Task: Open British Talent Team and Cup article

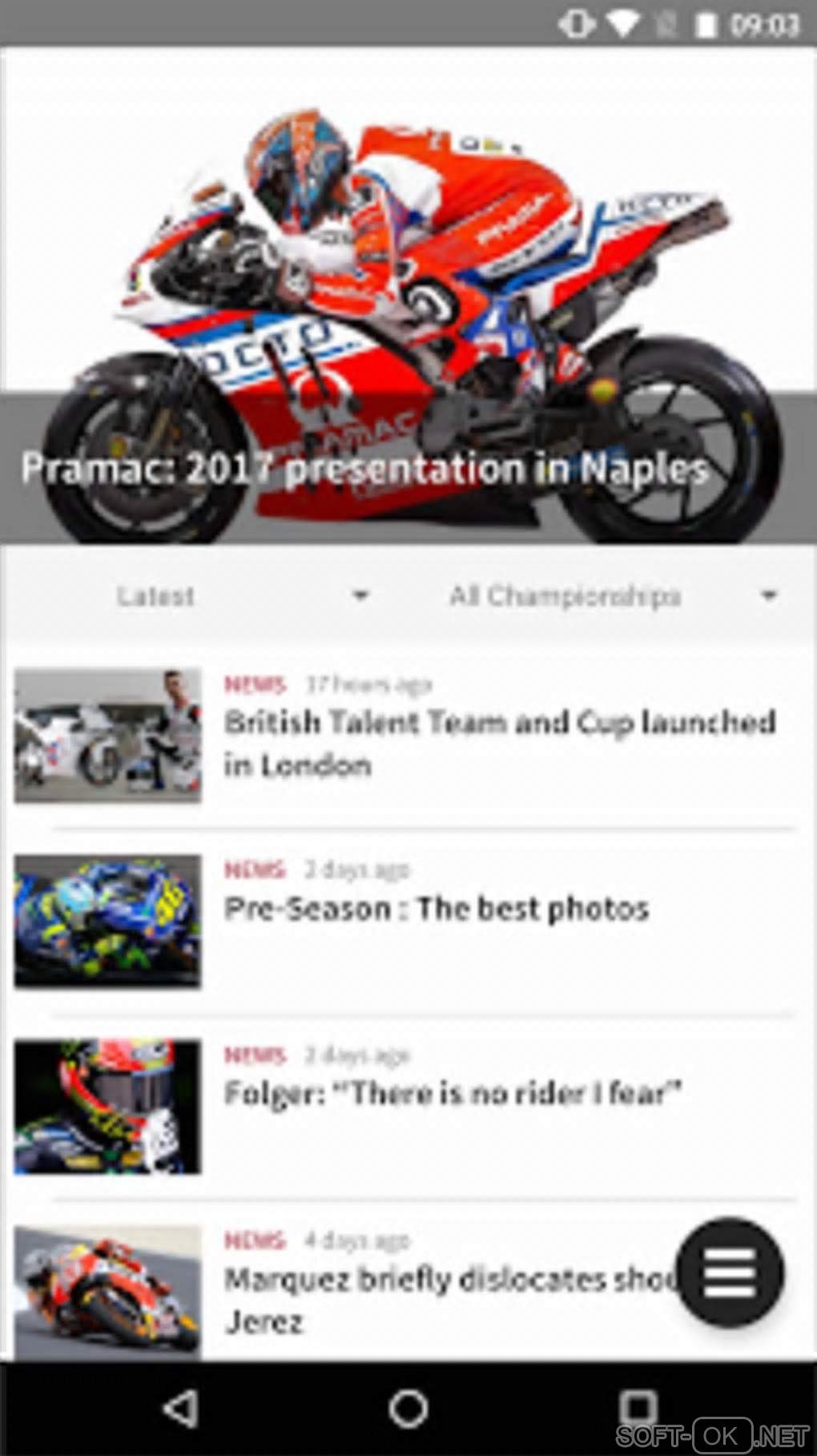Action: (x=498, y=742)
